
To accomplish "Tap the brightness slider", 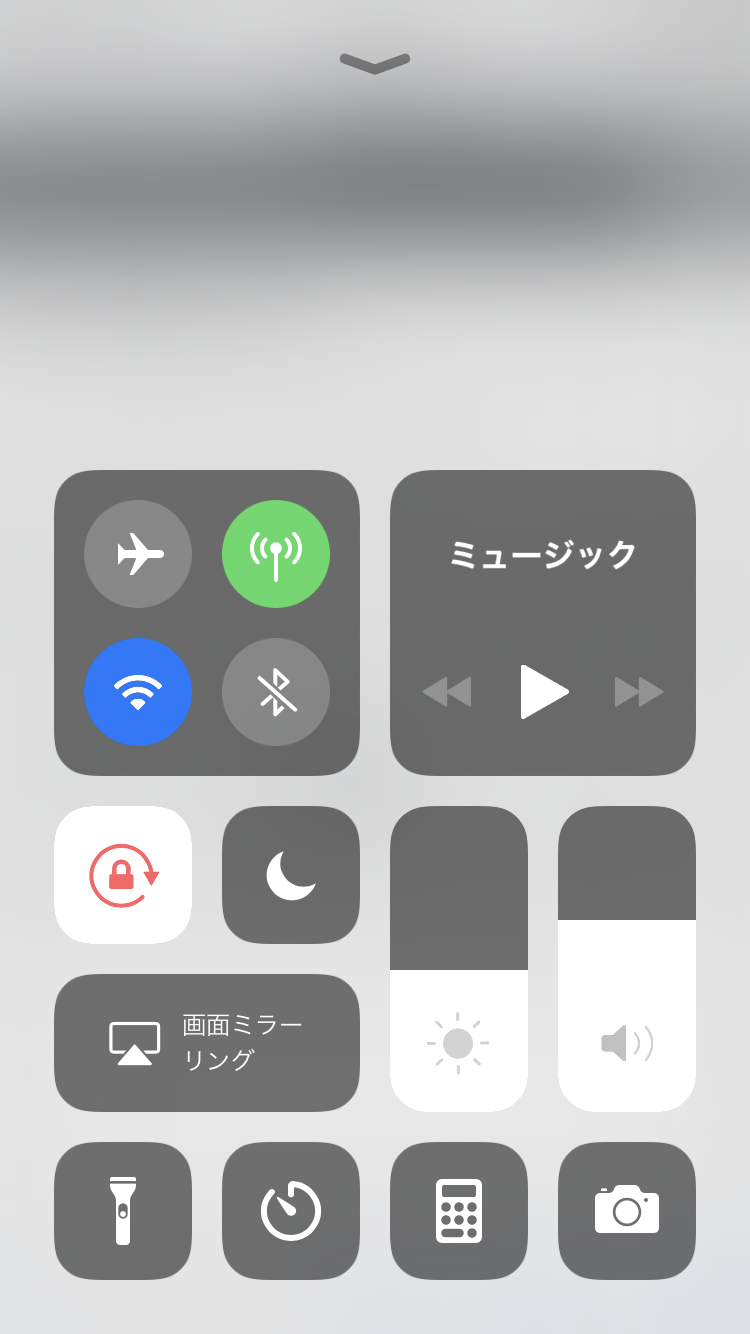I will point(459,960).
